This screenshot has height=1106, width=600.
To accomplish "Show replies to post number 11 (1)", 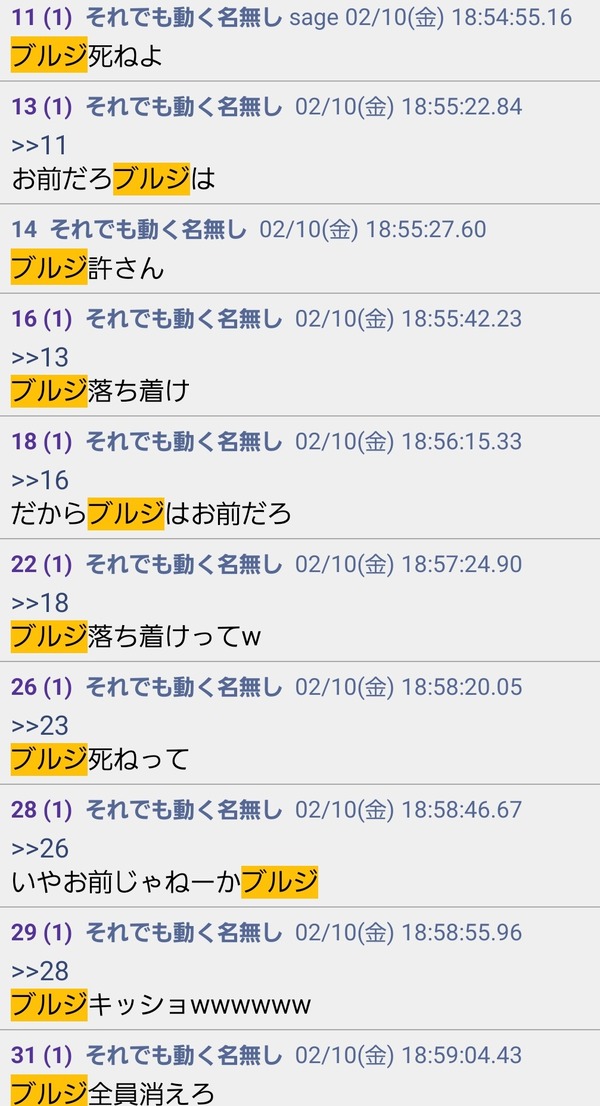I will tap(42, 18).
